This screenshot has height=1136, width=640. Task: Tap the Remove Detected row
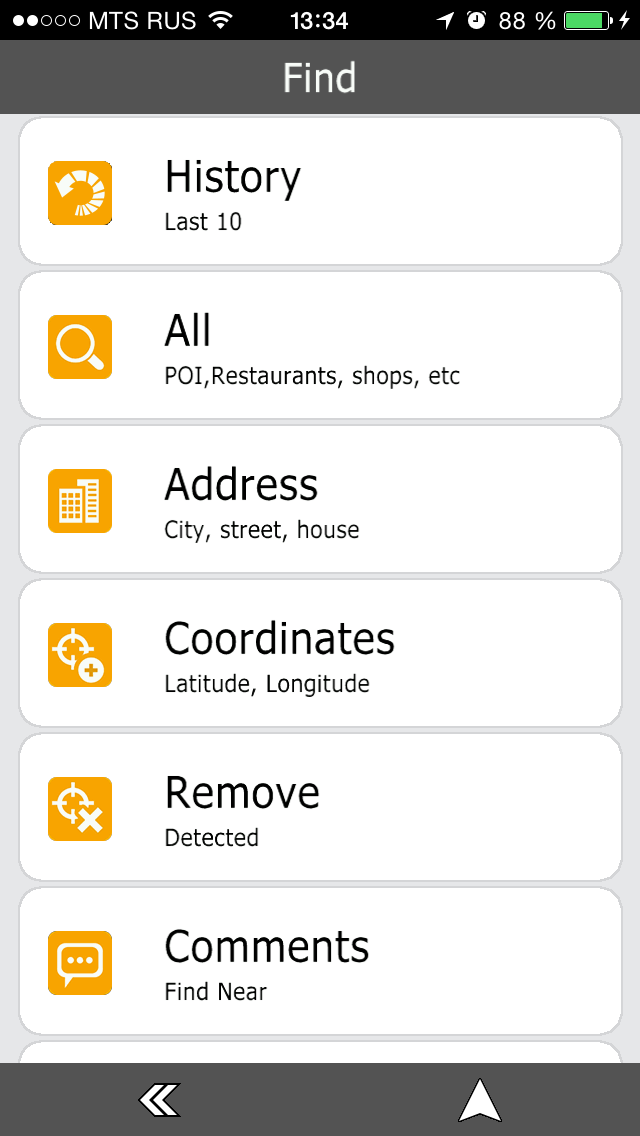(320, 808)
